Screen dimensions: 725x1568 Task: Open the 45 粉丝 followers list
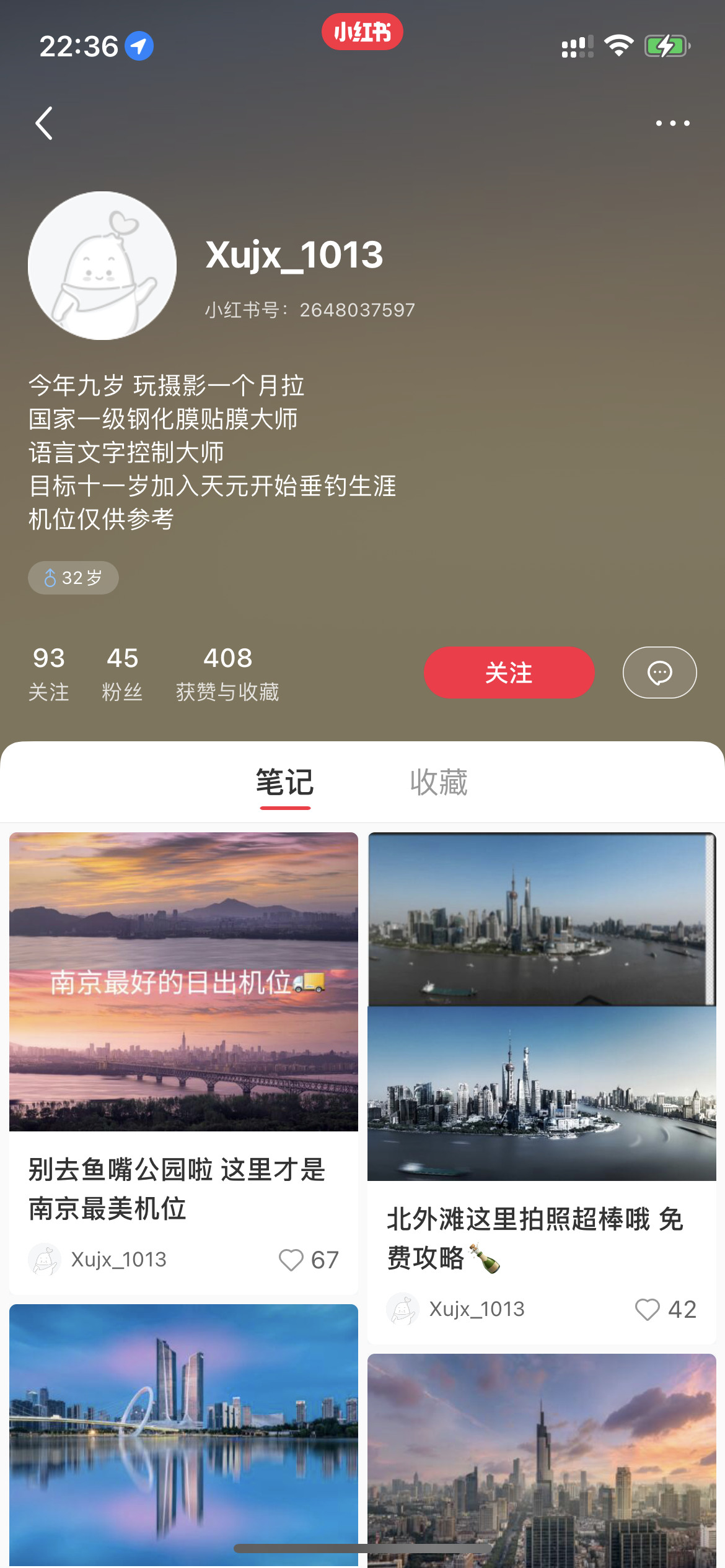click(122, 673)
